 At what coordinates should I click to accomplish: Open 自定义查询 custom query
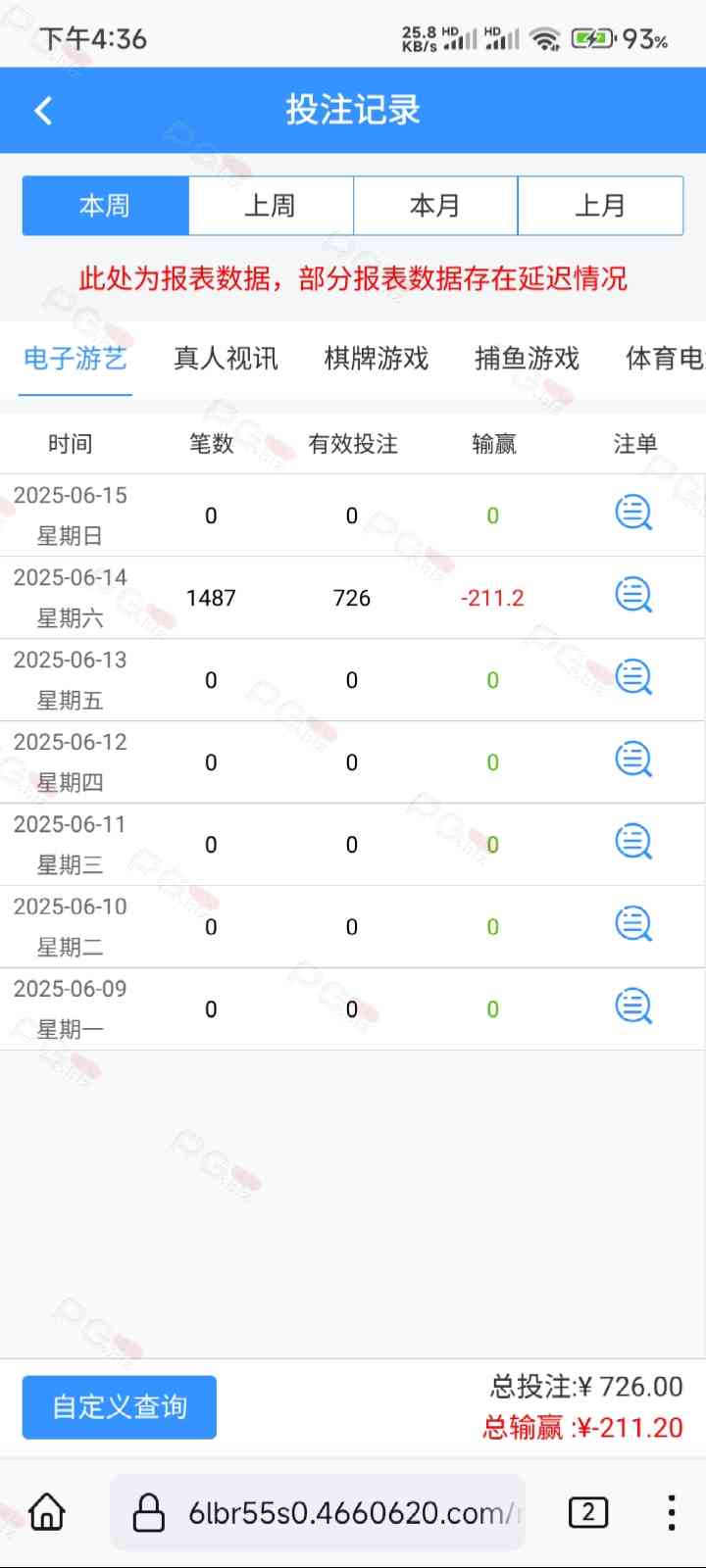click(x=120, y=1407)
